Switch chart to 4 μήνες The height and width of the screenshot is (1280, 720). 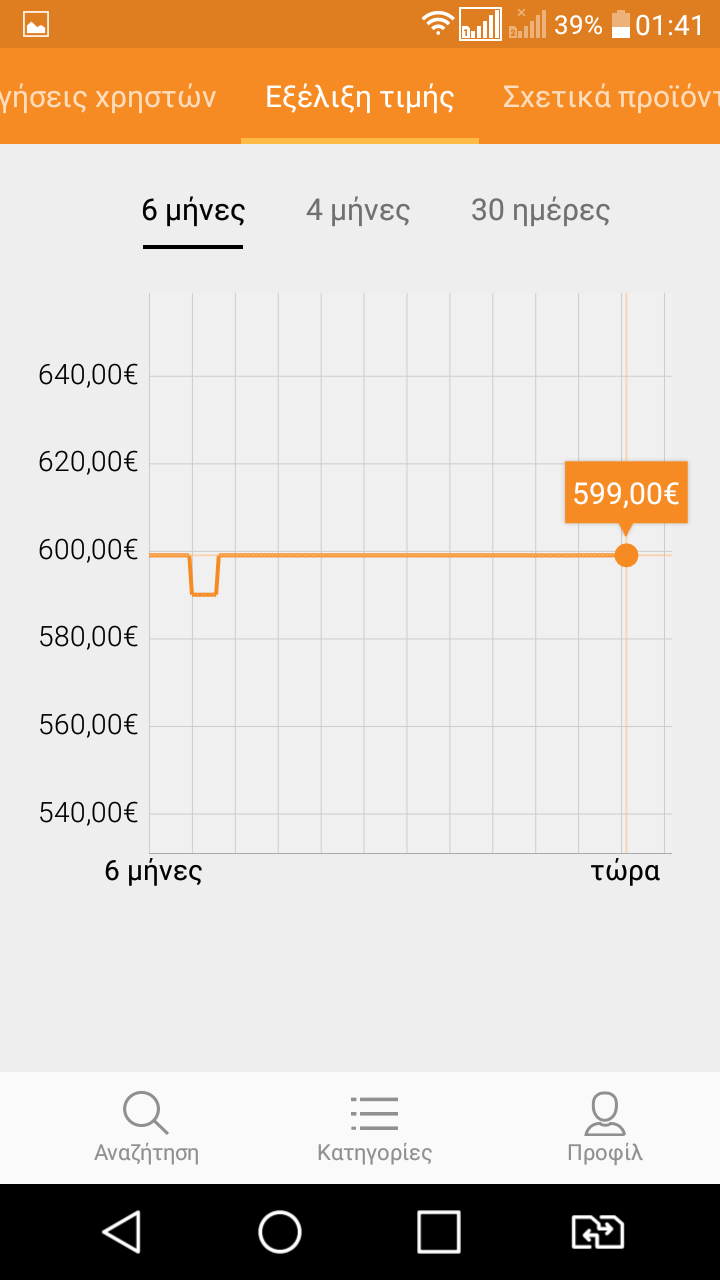(358, 211)
